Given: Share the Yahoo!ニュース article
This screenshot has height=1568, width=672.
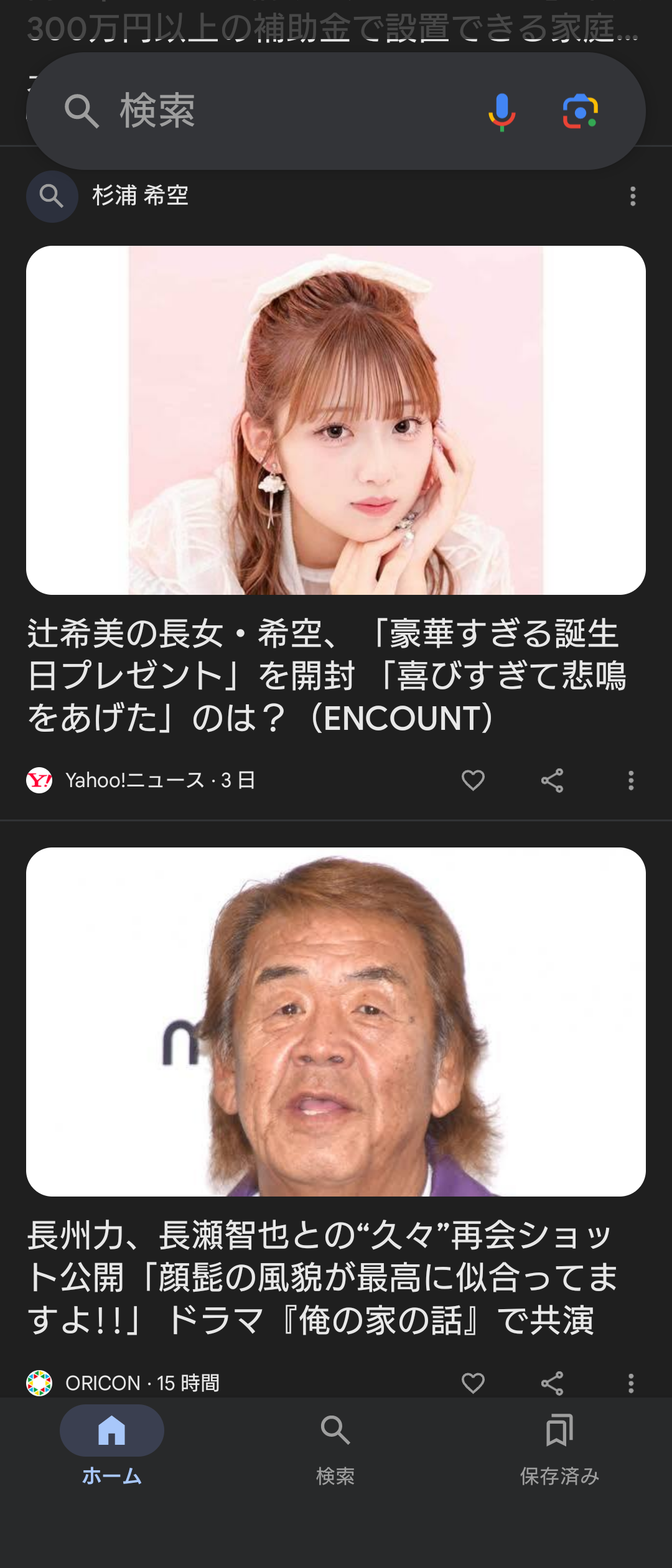Looking at the screenshot, I should coord(552,780).
